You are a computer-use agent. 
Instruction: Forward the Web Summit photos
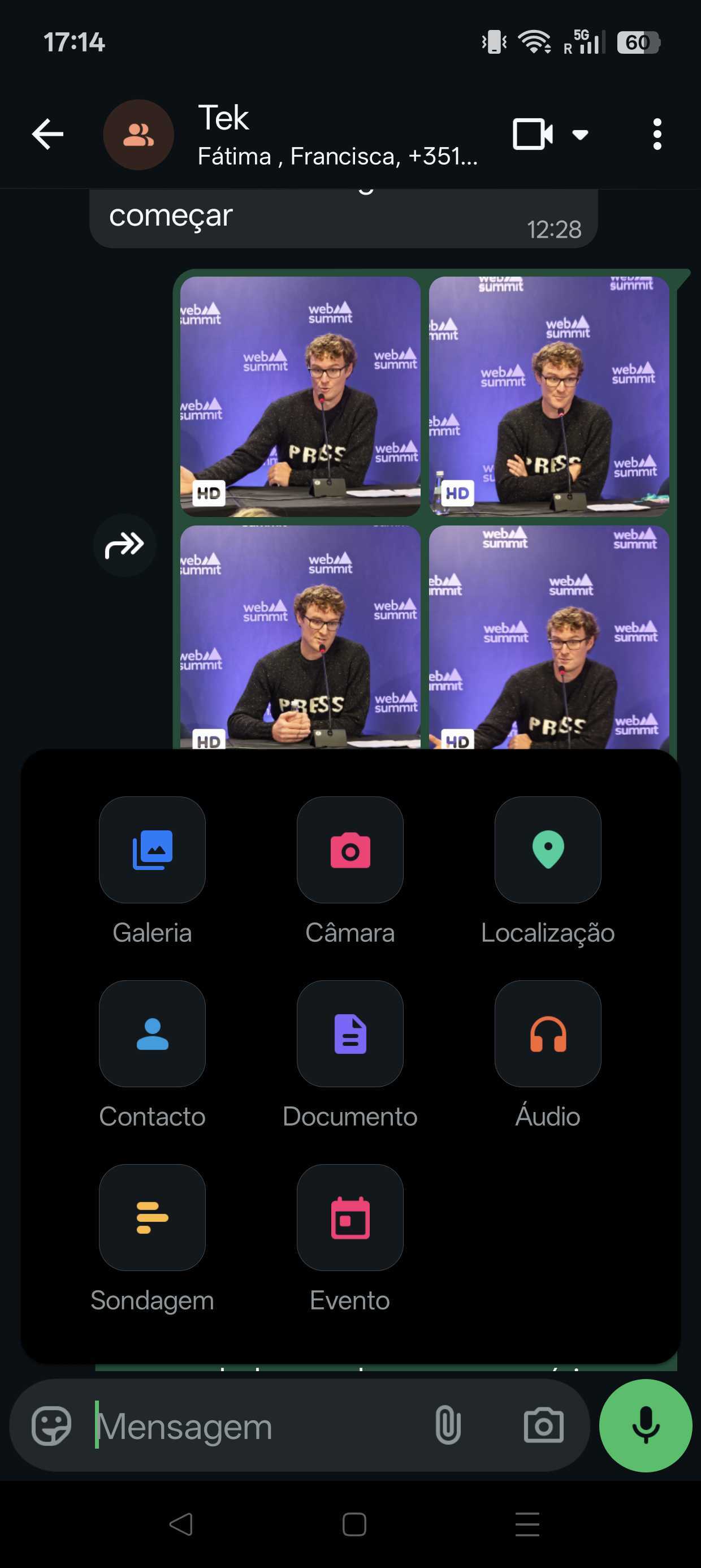click(x=125, y=545)
